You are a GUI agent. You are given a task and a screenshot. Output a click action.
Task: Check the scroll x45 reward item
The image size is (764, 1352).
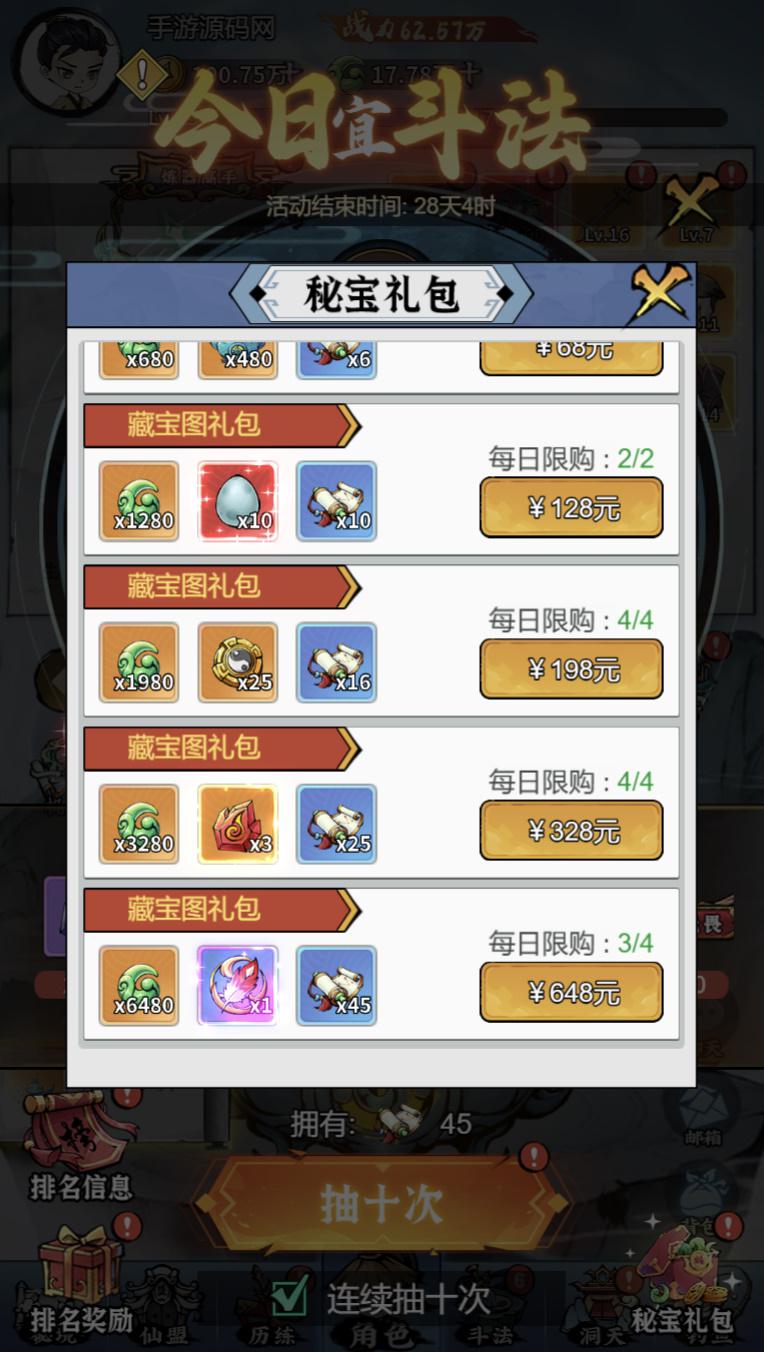(x=337, y=985)
